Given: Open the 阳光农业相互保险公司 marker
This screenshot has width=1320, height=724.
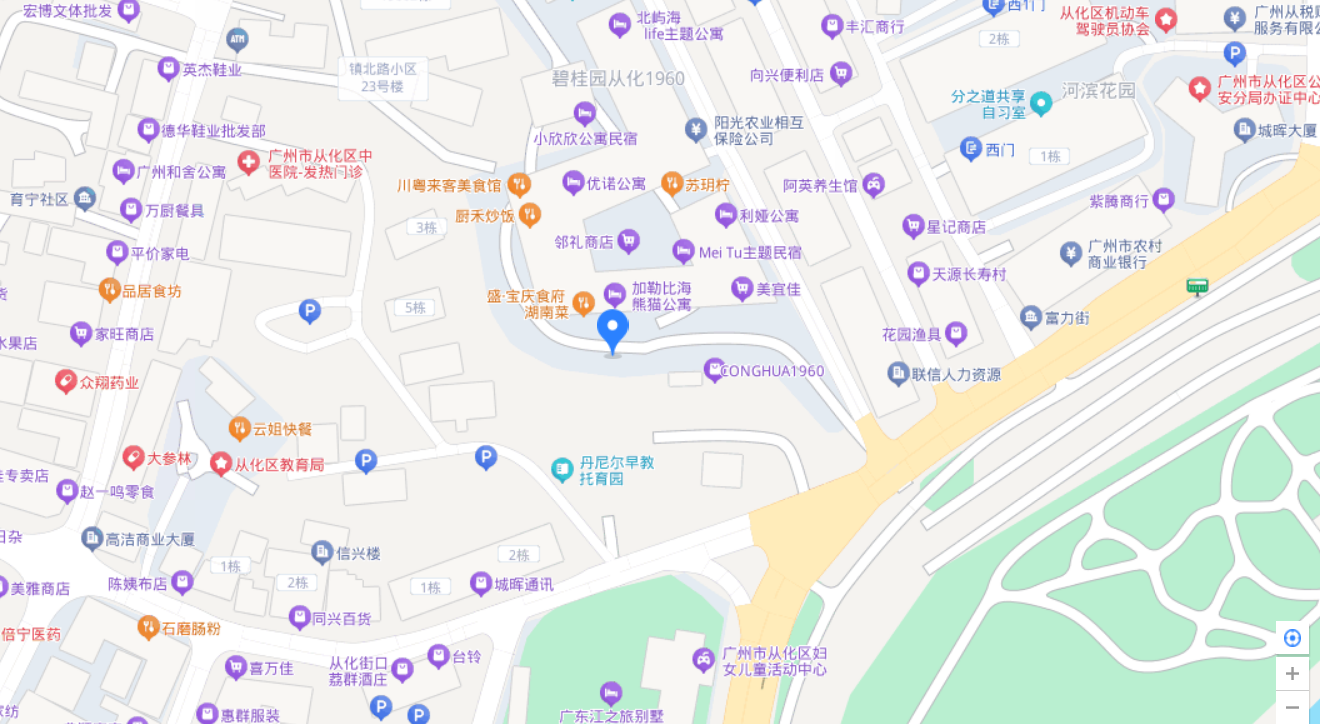Looking at the screenshot, I should coord(697,129).
